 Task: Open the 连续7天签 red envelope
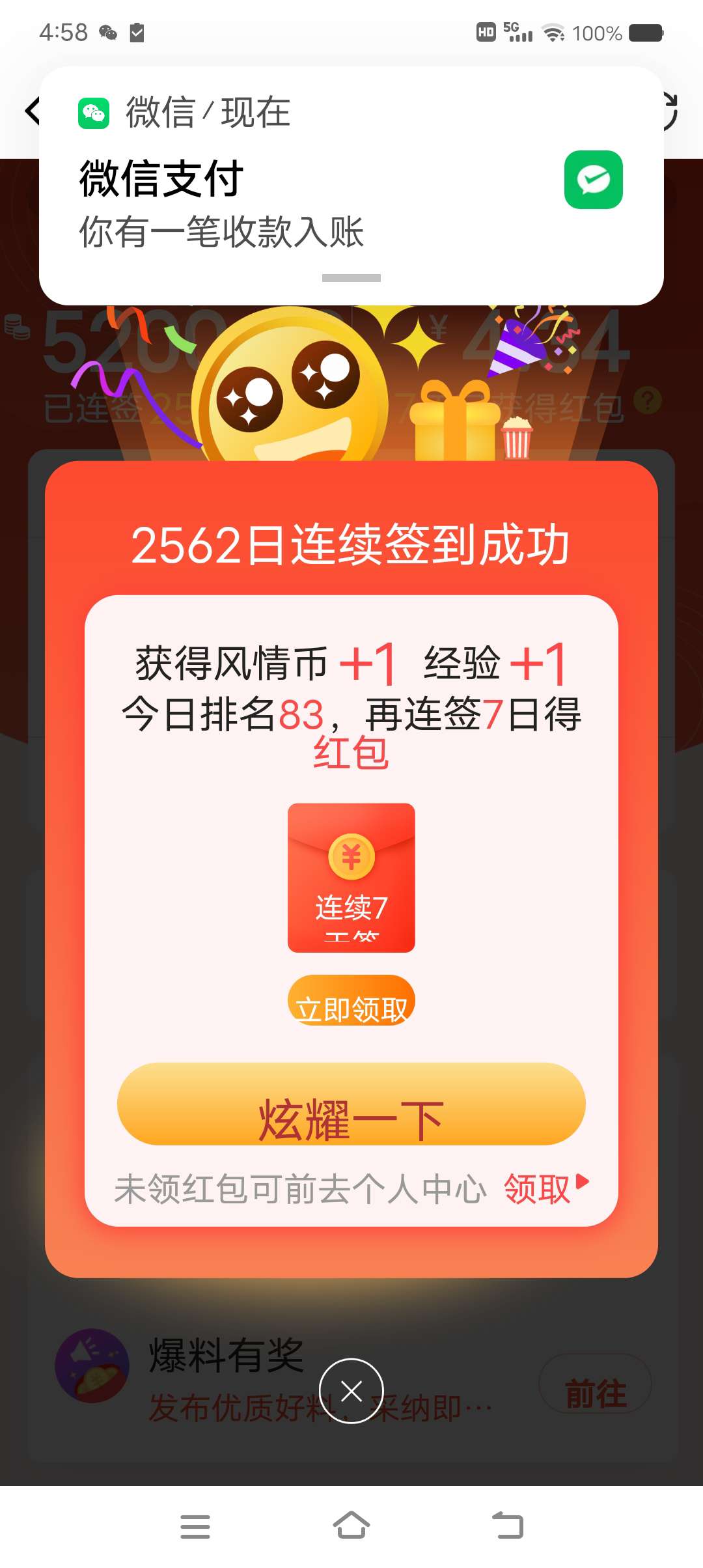(351, 877)
